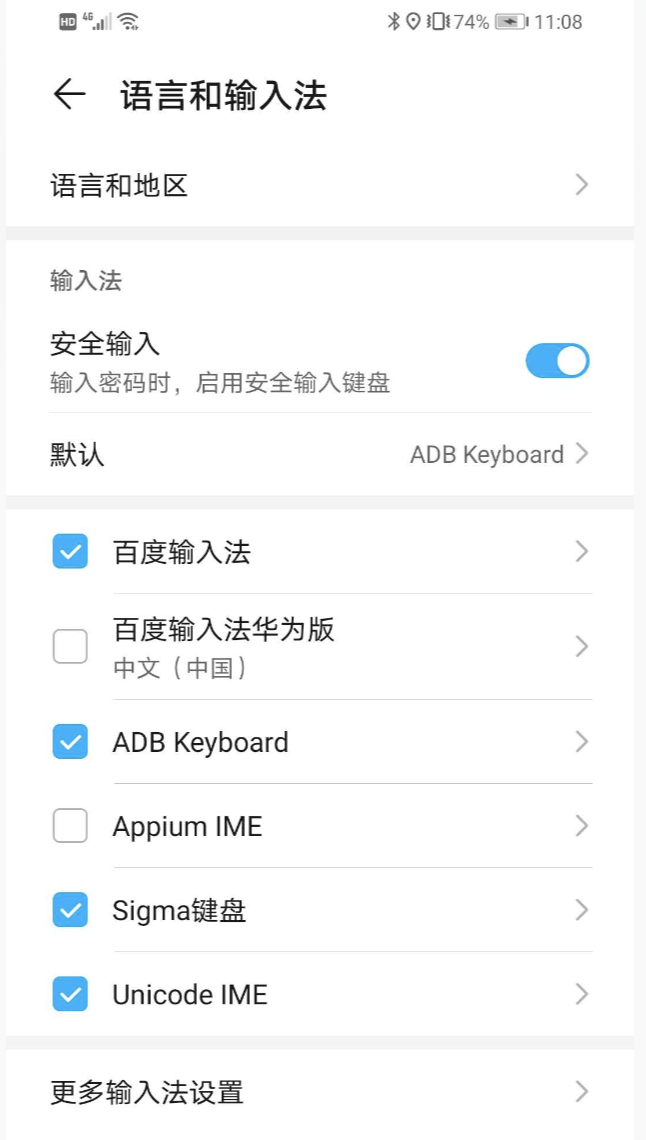Change the 默认 input method

tap(320, 455)
